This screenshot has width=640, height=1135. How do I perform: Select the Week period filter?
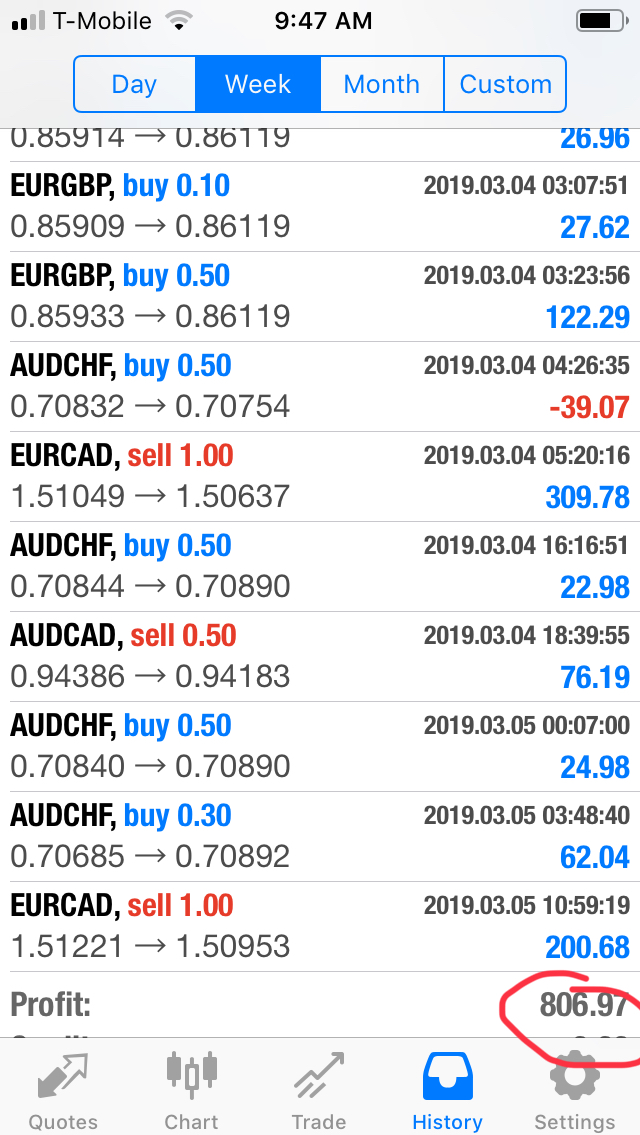click(x=258, y=84)
